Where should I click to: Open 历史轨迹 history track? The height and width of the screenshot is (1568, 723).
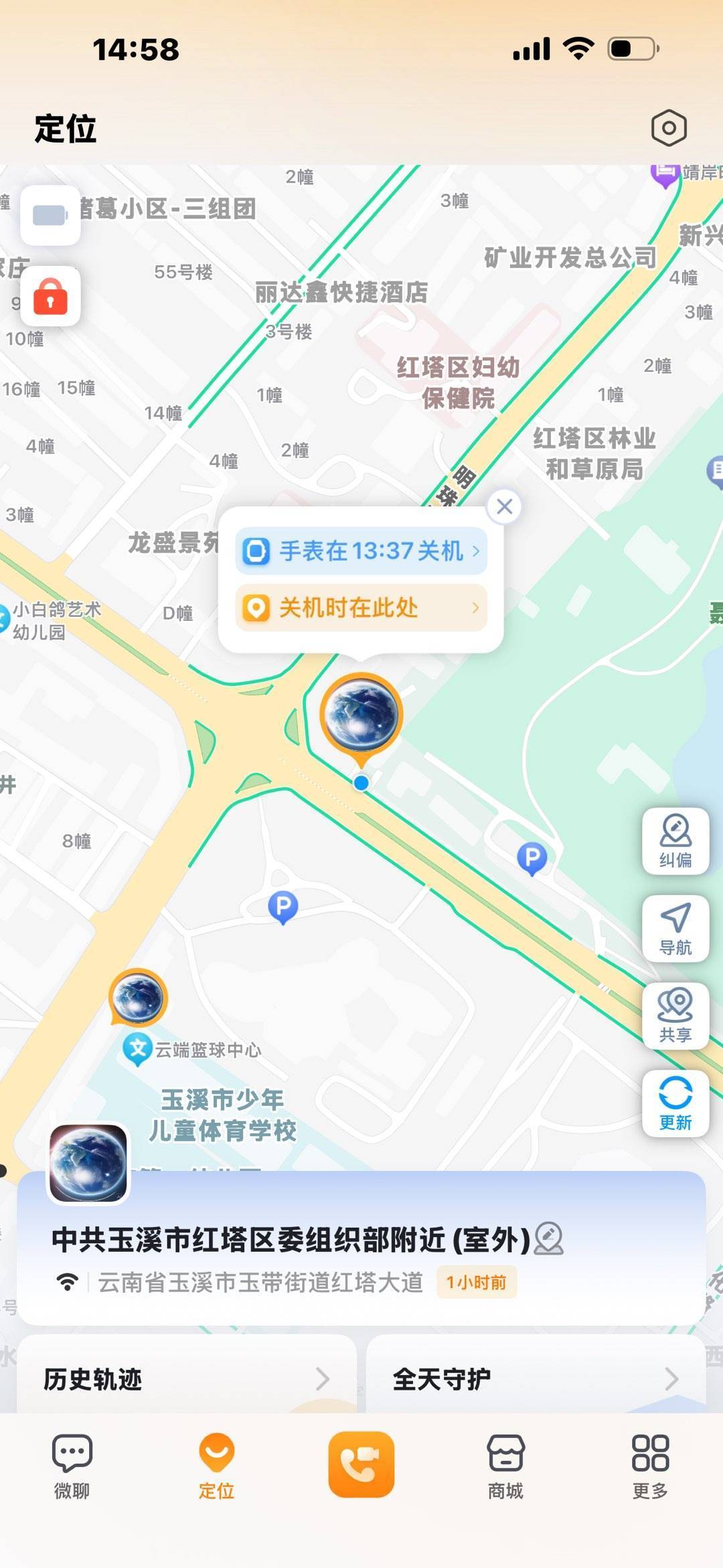[x=186, y=1379]
